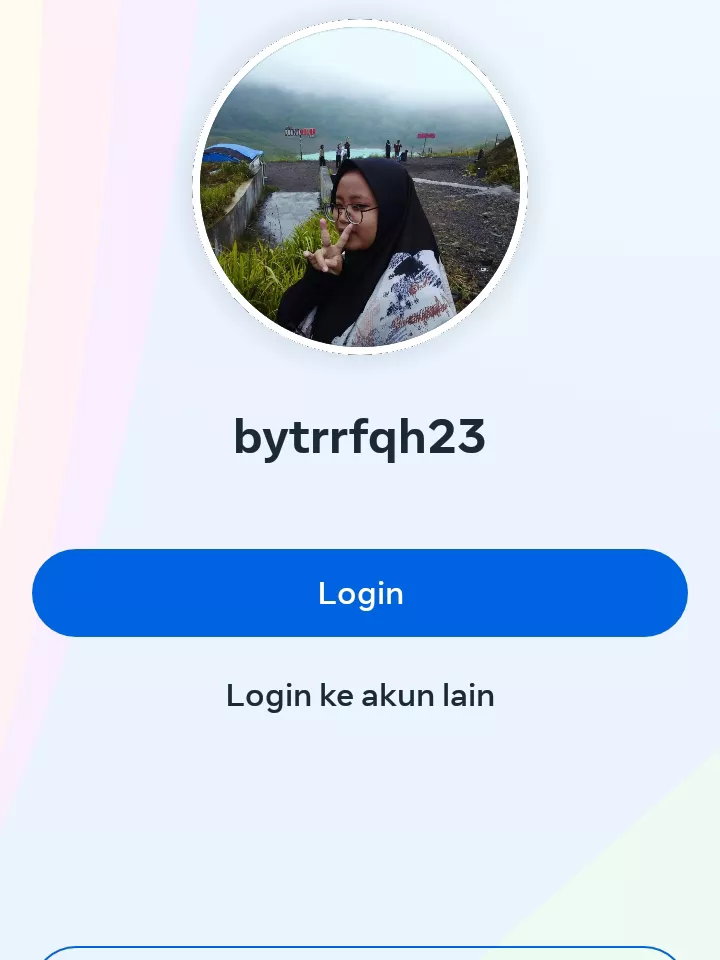
Task: Tap the blue Login button
Action: (x=360, y=593)
